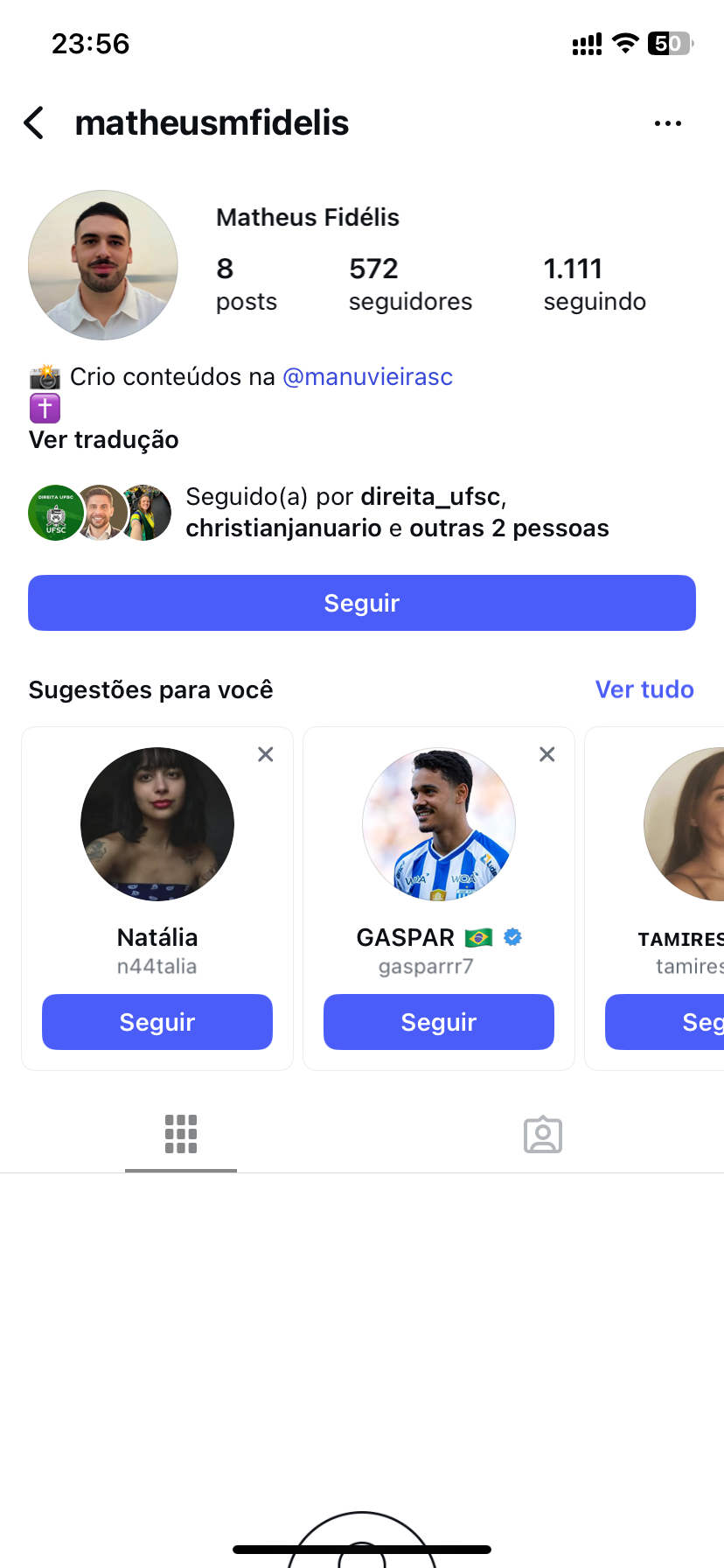724x1568 pixels.
Task: Open Natália's suggested profile
Action: pyautogui.click(x=157, y=824)
